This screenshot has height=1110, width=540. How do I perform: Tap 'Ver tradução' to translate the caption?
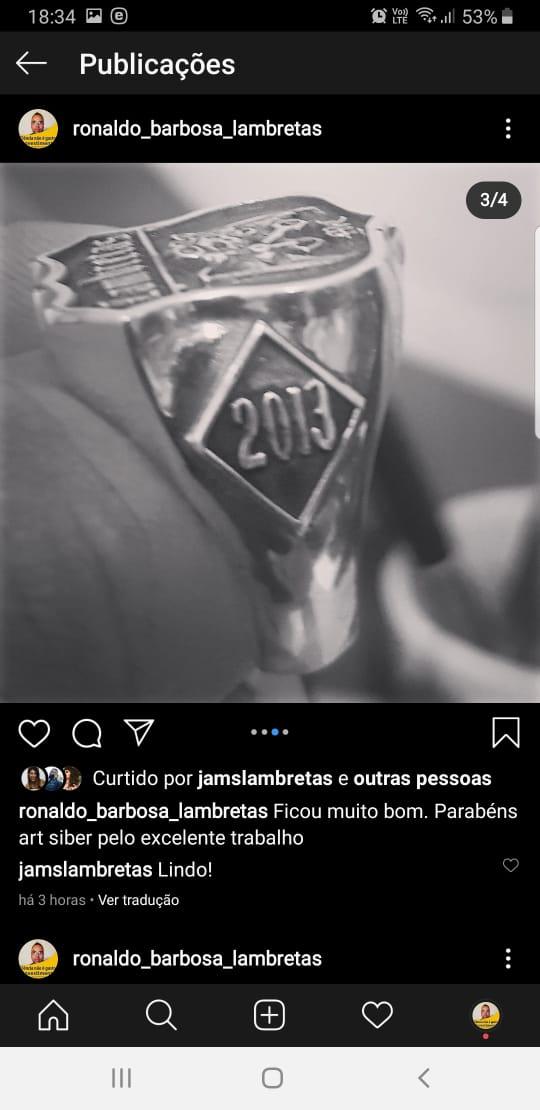tap(139, 900)
